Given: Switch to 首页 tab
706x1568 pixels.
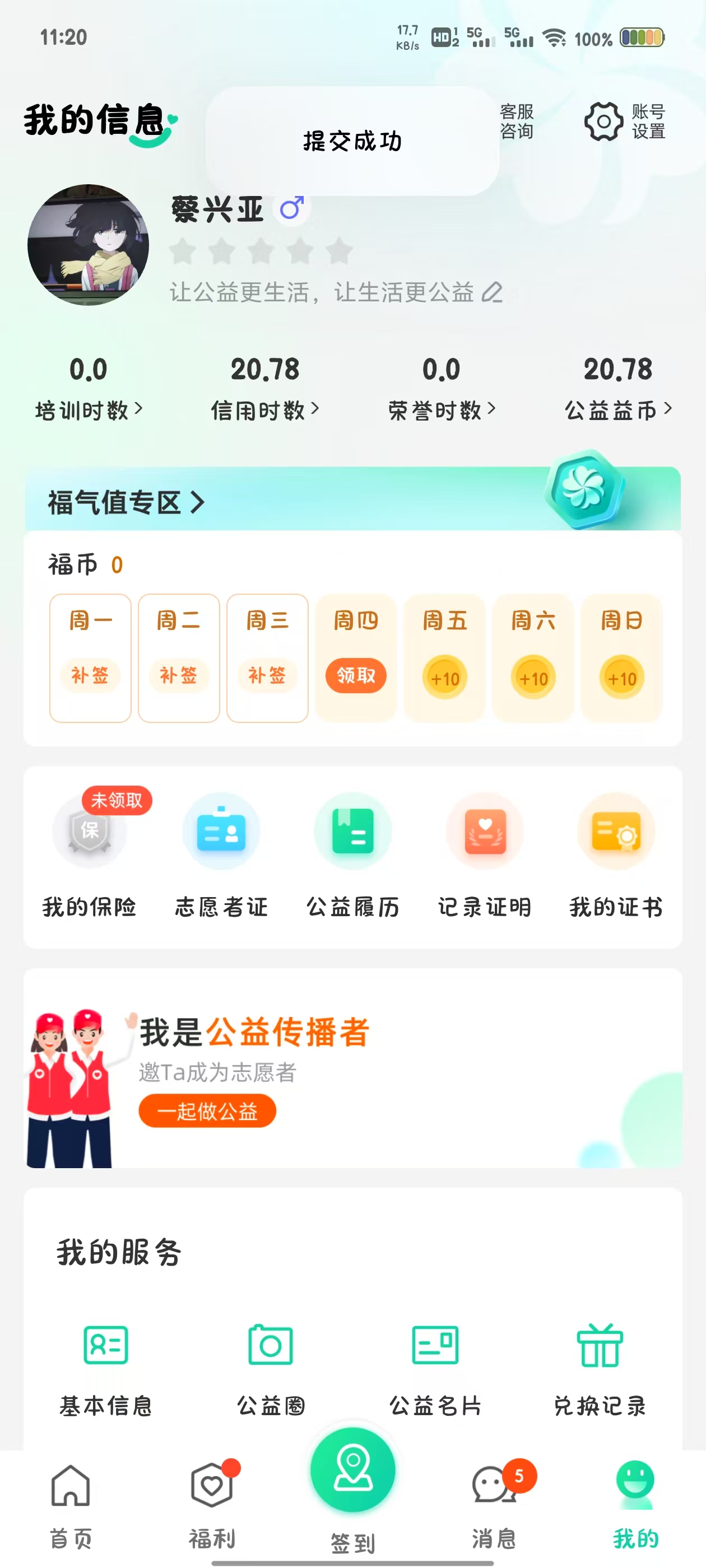Looking at the screenshot, I should tap(71, 1505).
